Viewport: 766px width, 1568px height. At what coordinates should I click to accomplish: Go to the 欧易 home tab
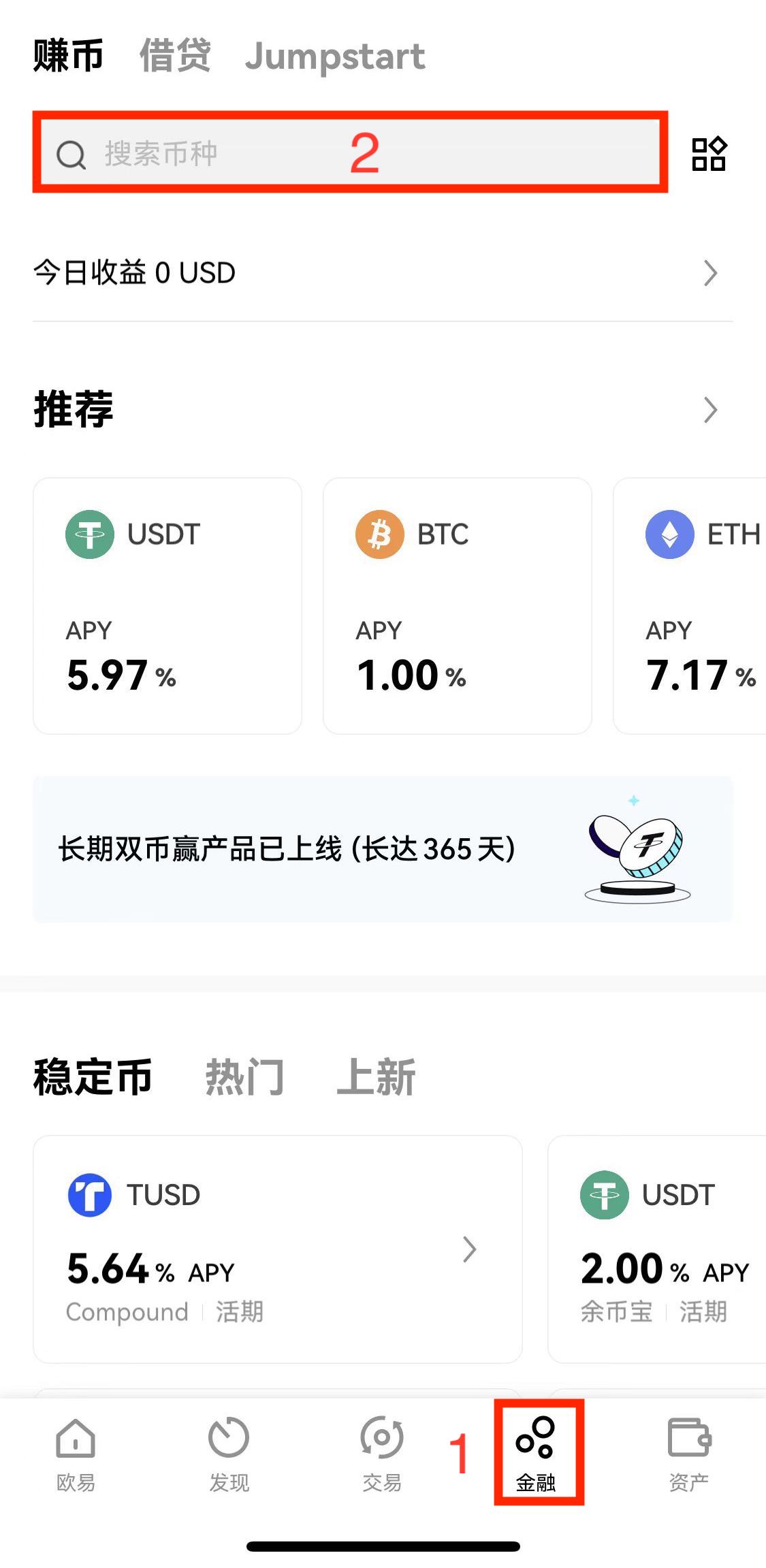click(76, 1454)
